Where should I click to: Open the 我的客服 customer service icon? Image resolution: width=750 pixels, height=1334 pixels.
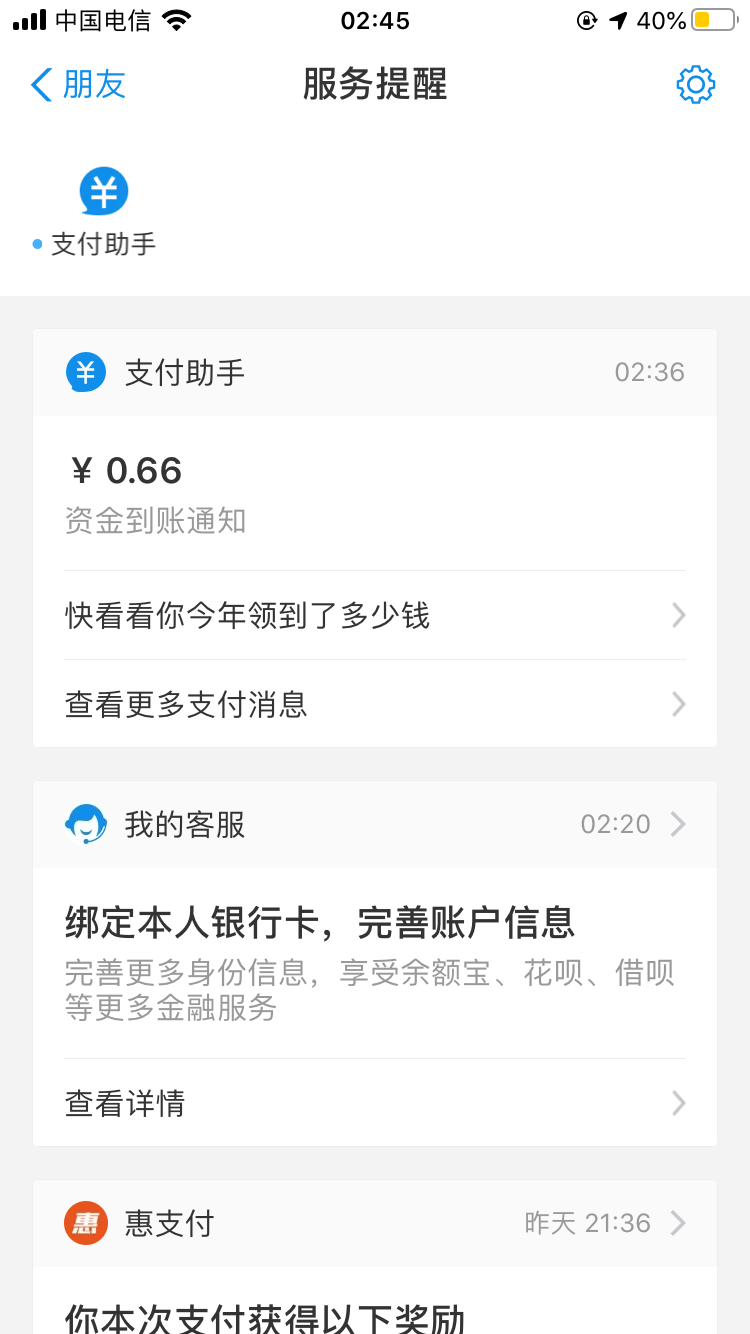86,823
